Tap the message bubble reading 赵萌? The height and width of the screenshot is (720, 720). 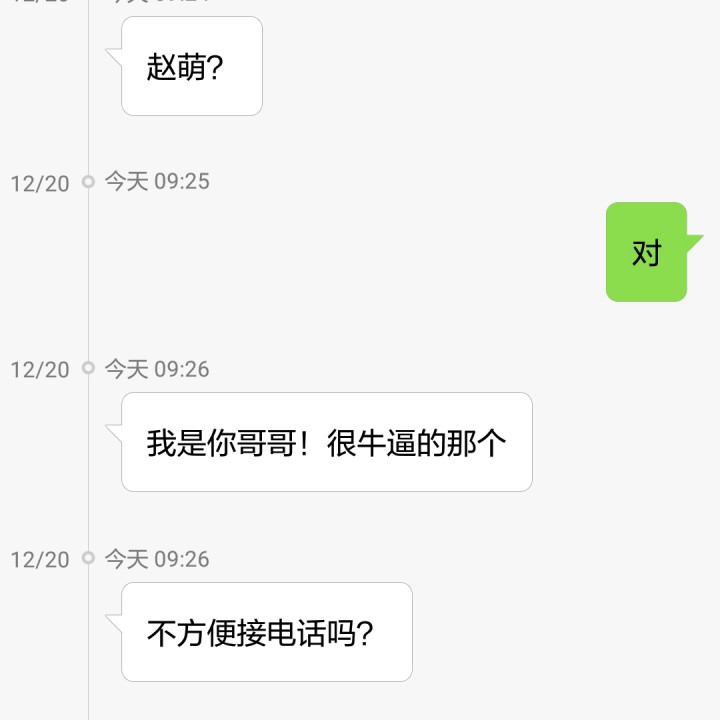[191, 67]
